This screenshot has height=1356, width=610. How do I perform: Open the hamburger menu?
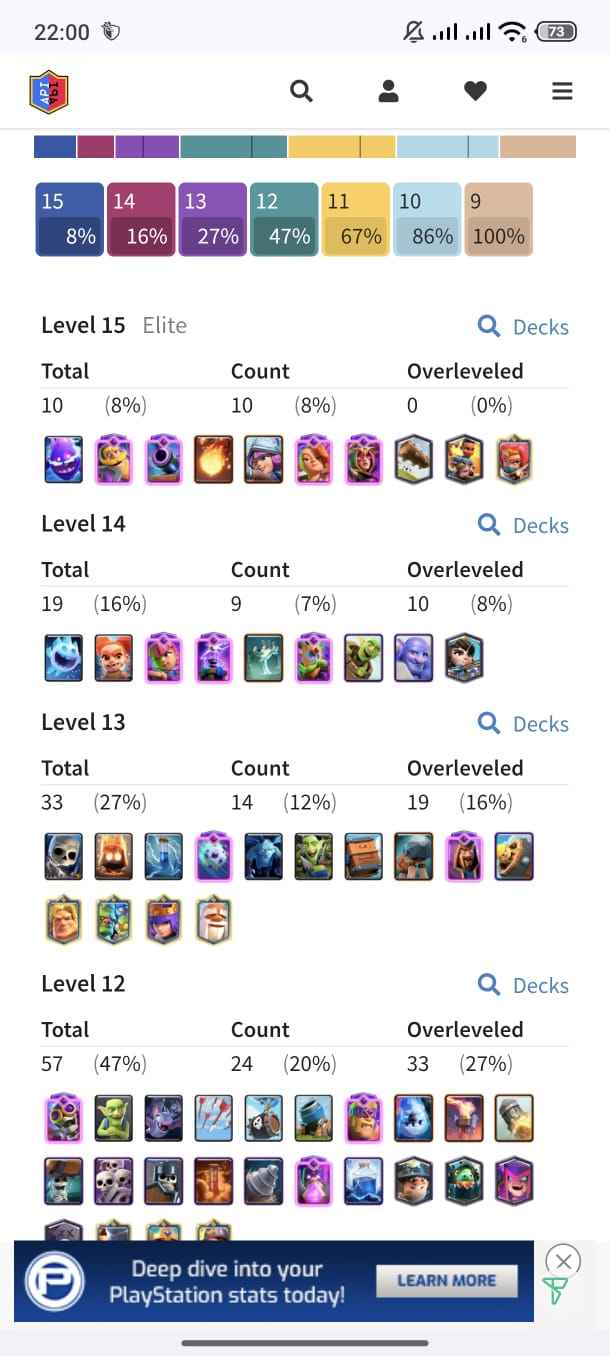point(562,92)
